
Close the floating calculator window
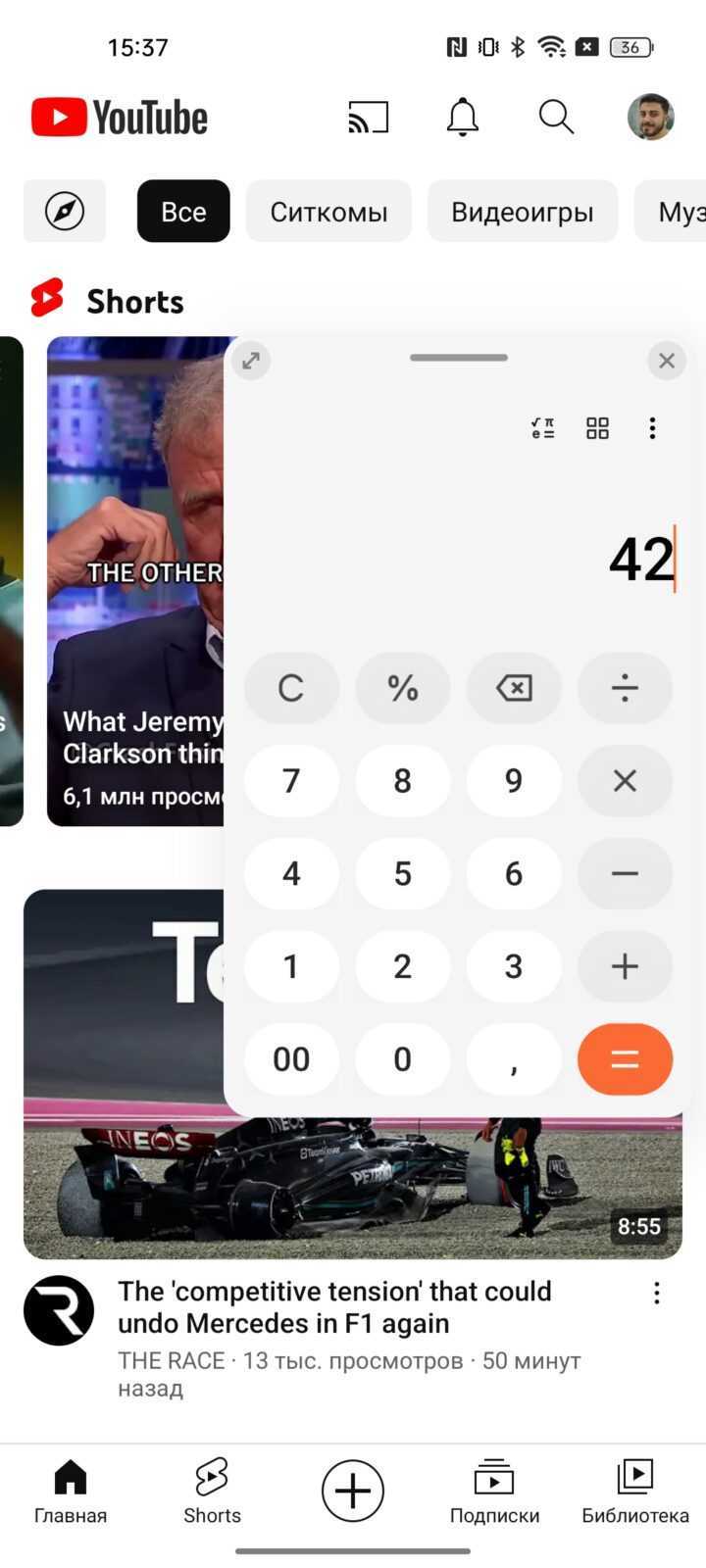pos(667,361)
